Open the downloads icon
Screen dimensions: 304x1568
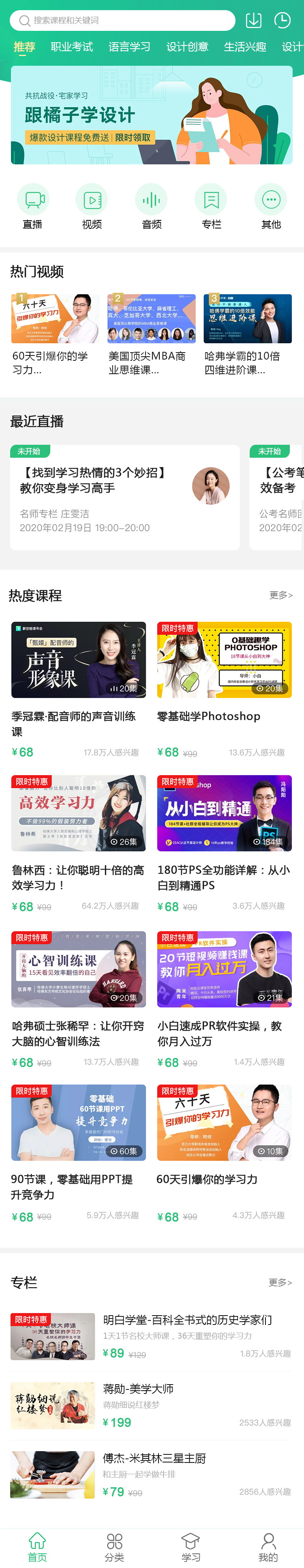(x=254, y=20)
